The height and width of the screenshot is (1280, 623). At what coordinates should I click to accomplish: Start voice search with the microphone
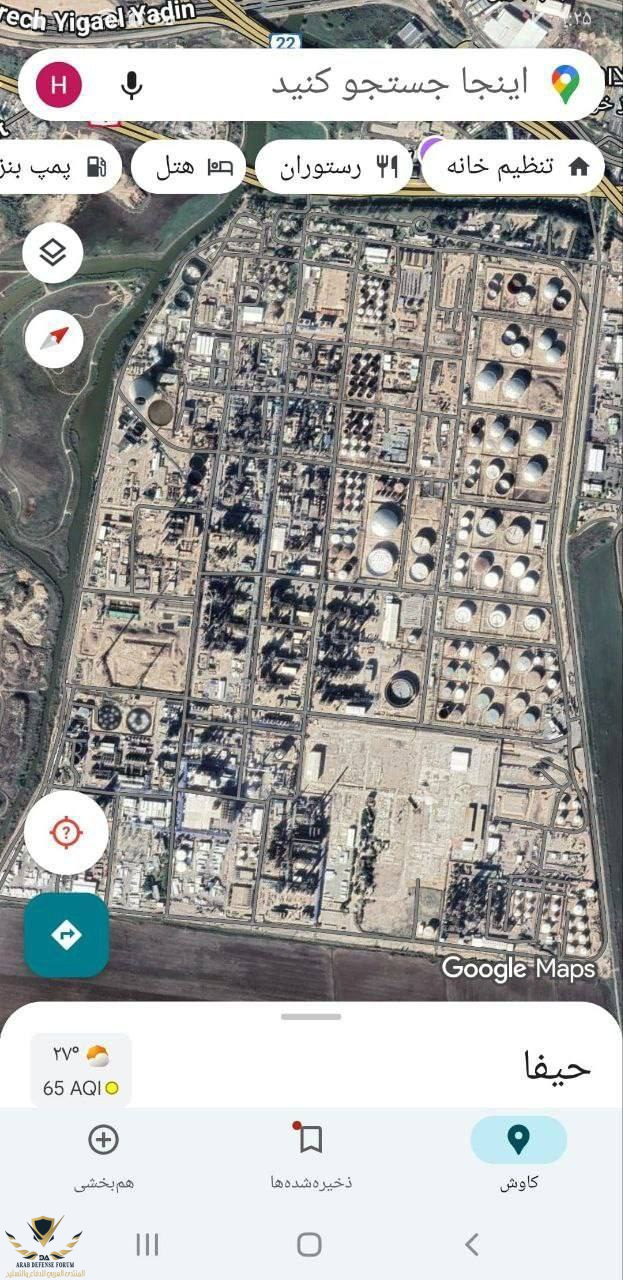click(x=131, y=85)
